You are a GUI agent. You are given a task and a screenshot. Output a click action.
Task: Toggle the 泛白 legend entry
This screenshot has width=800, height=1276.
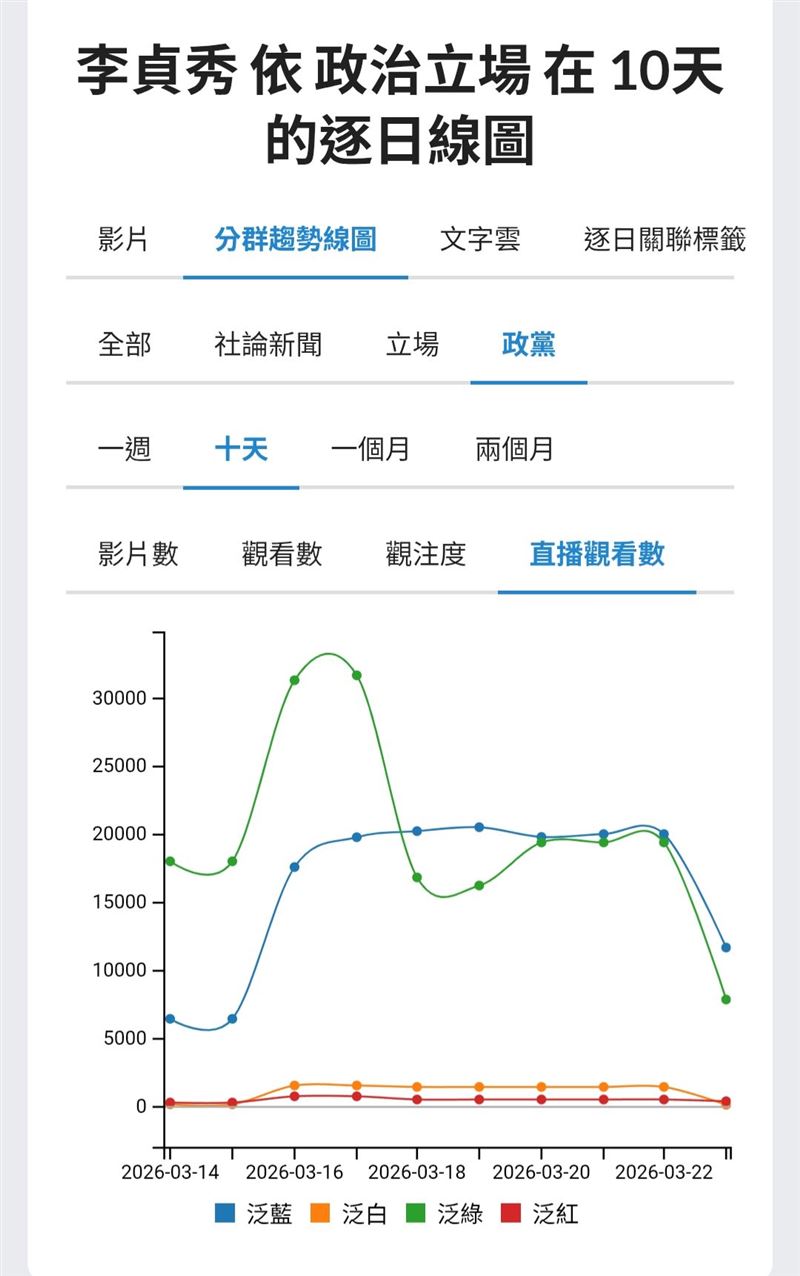point(349,1214)
